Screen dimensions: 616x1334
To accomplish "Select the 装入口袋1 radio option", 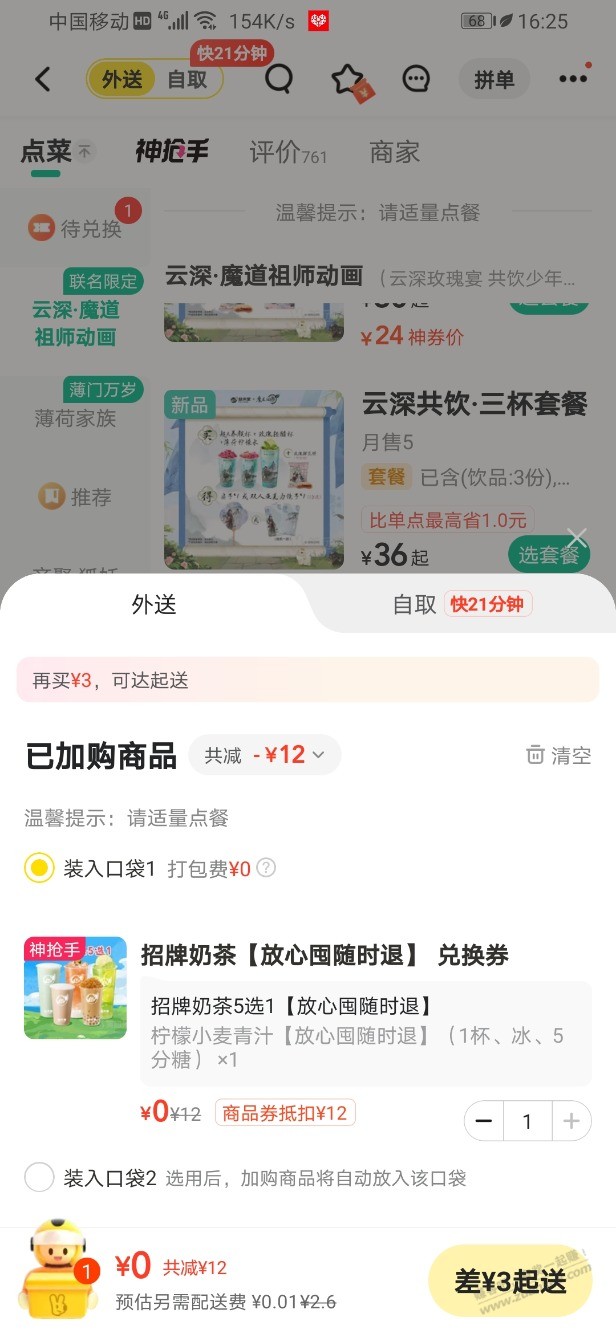I will click(39, 868).
